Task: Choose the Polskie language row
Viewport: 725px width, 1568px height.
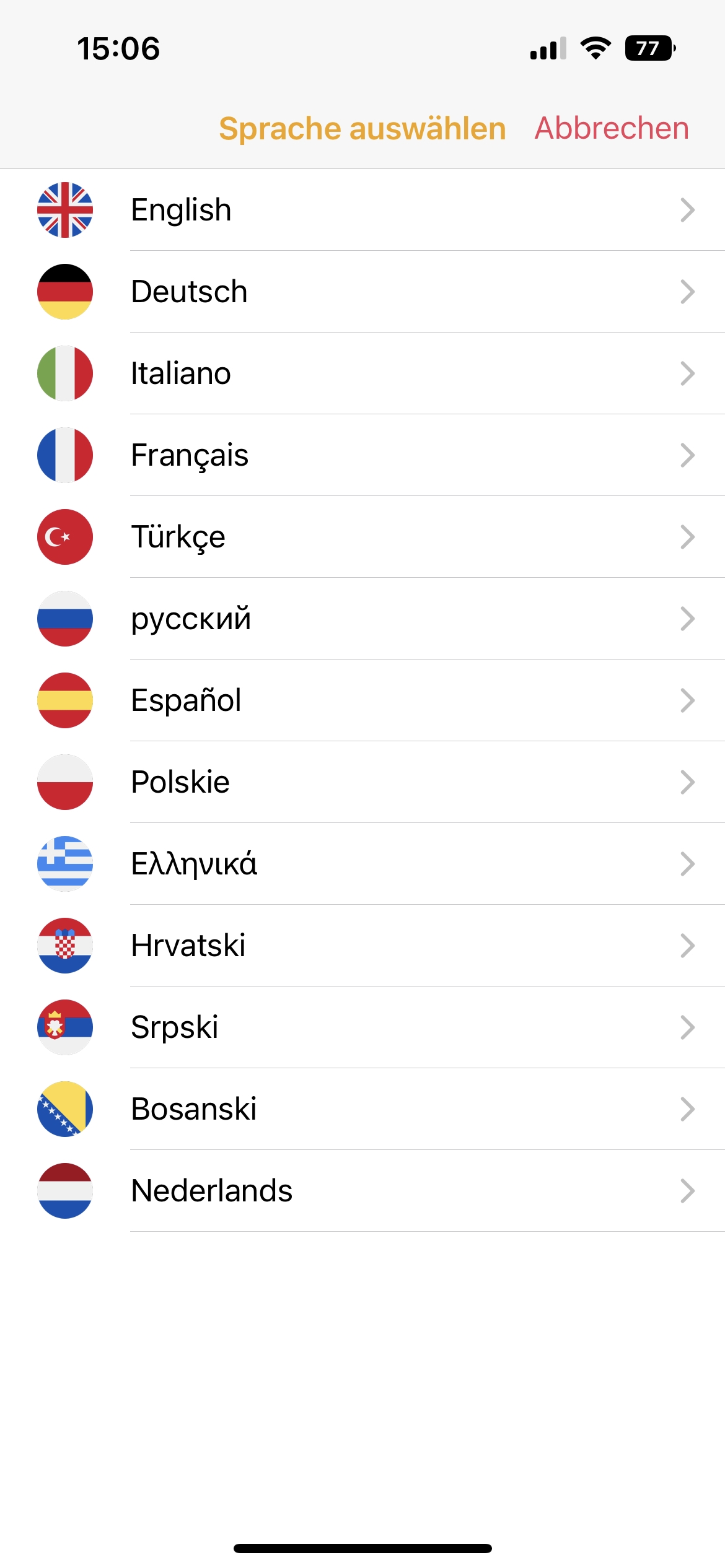Action: 362,782
